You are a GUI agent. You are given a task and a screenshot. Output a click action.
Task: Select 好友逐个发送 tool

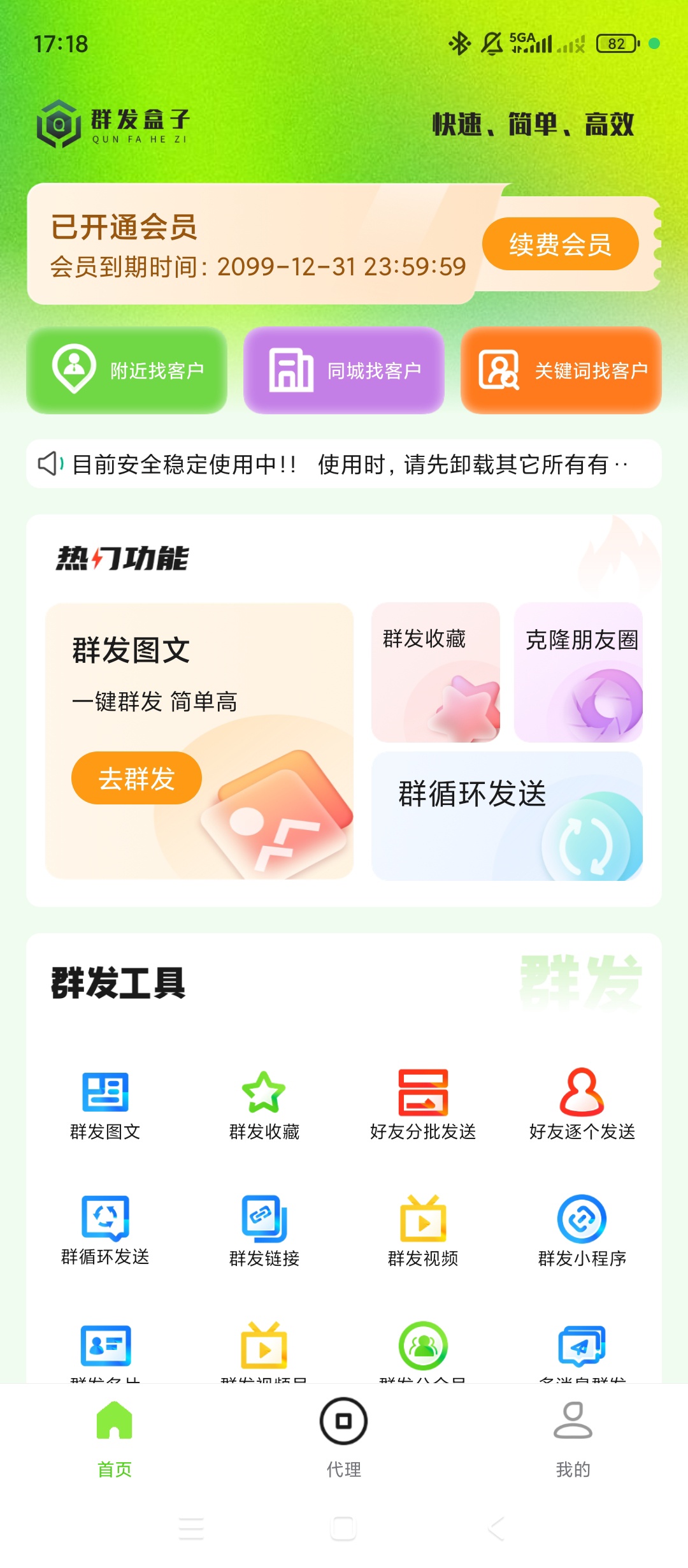coord(582,1106)
